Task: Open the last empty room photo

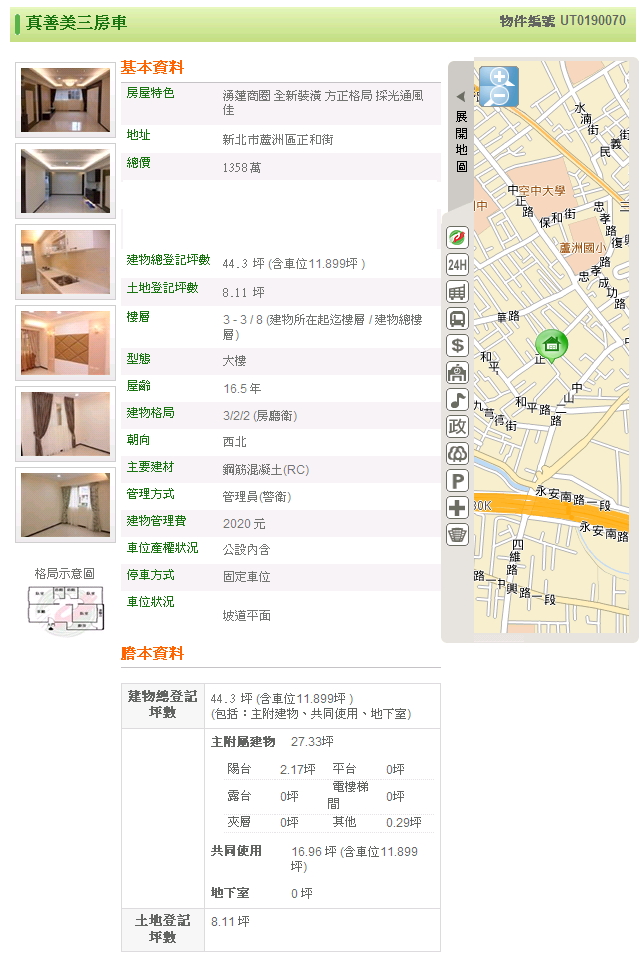Action: pos(65,505)
